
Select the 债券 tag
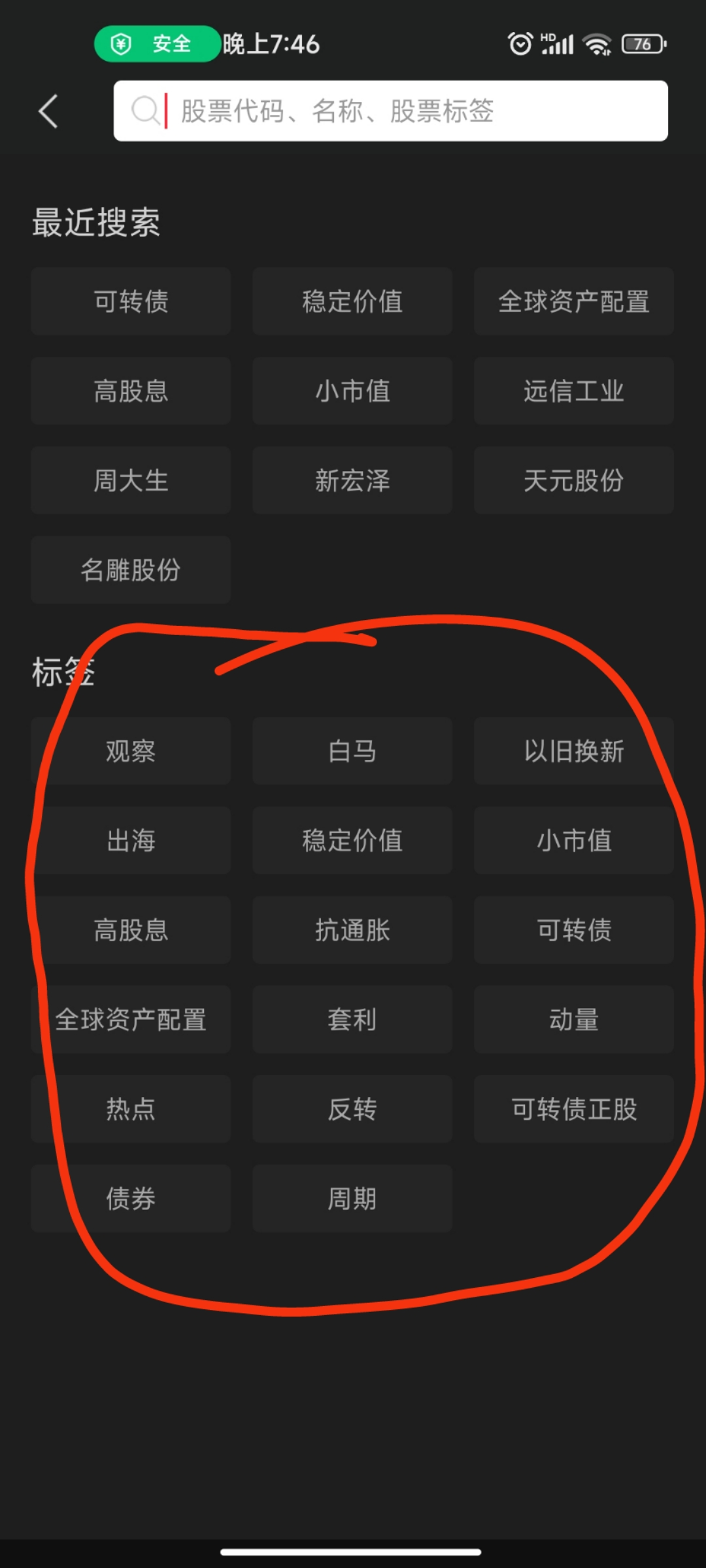[131, 1198]
